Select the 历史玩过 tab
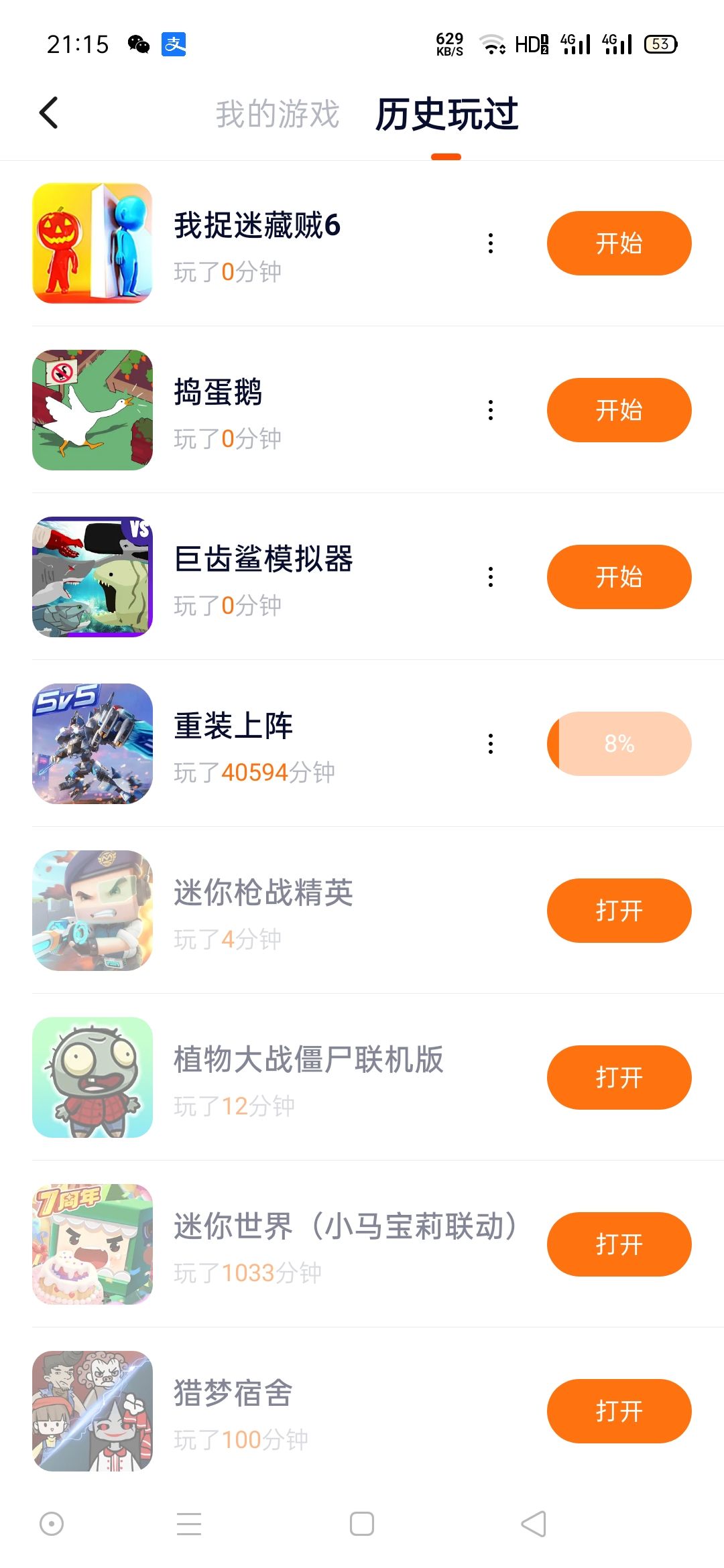This screenshot has width=724, height=1568. pos(446,114)
